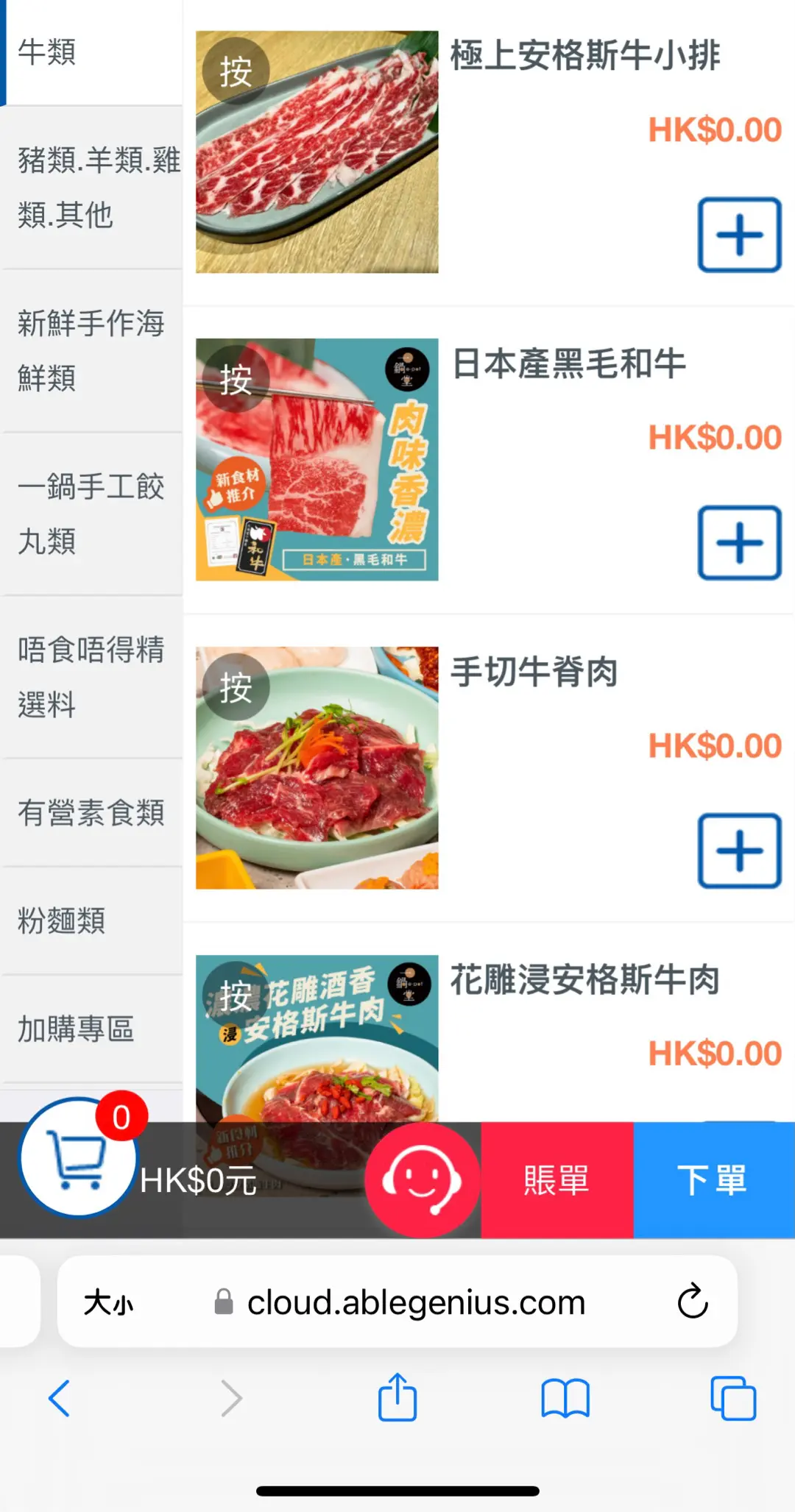Image resolution: width=795 pixels, height=1512 pixels.
Task: Select the 豬類.羊類.雞類.其他 category
Action: [92, 187]
